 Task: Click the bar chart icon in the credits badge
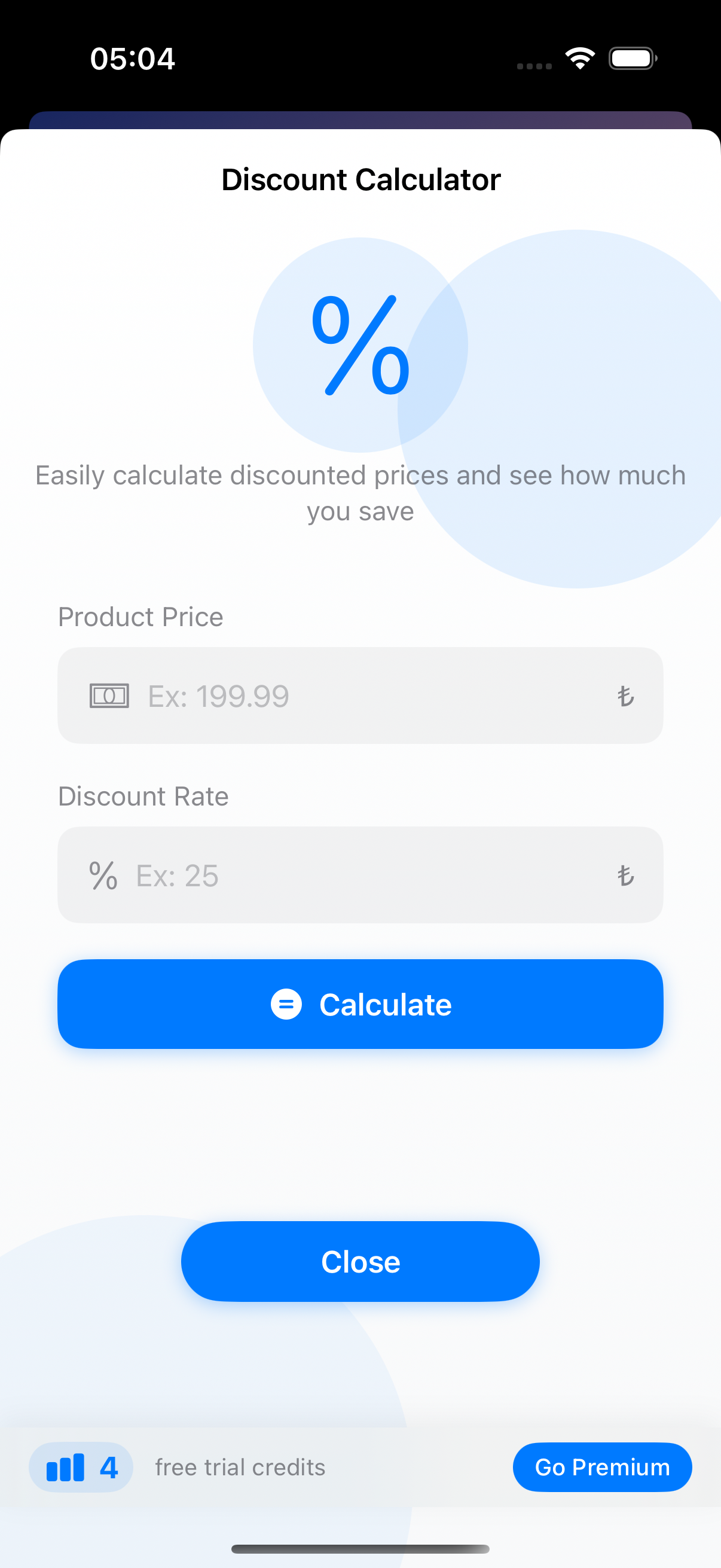coord(65,1467)
